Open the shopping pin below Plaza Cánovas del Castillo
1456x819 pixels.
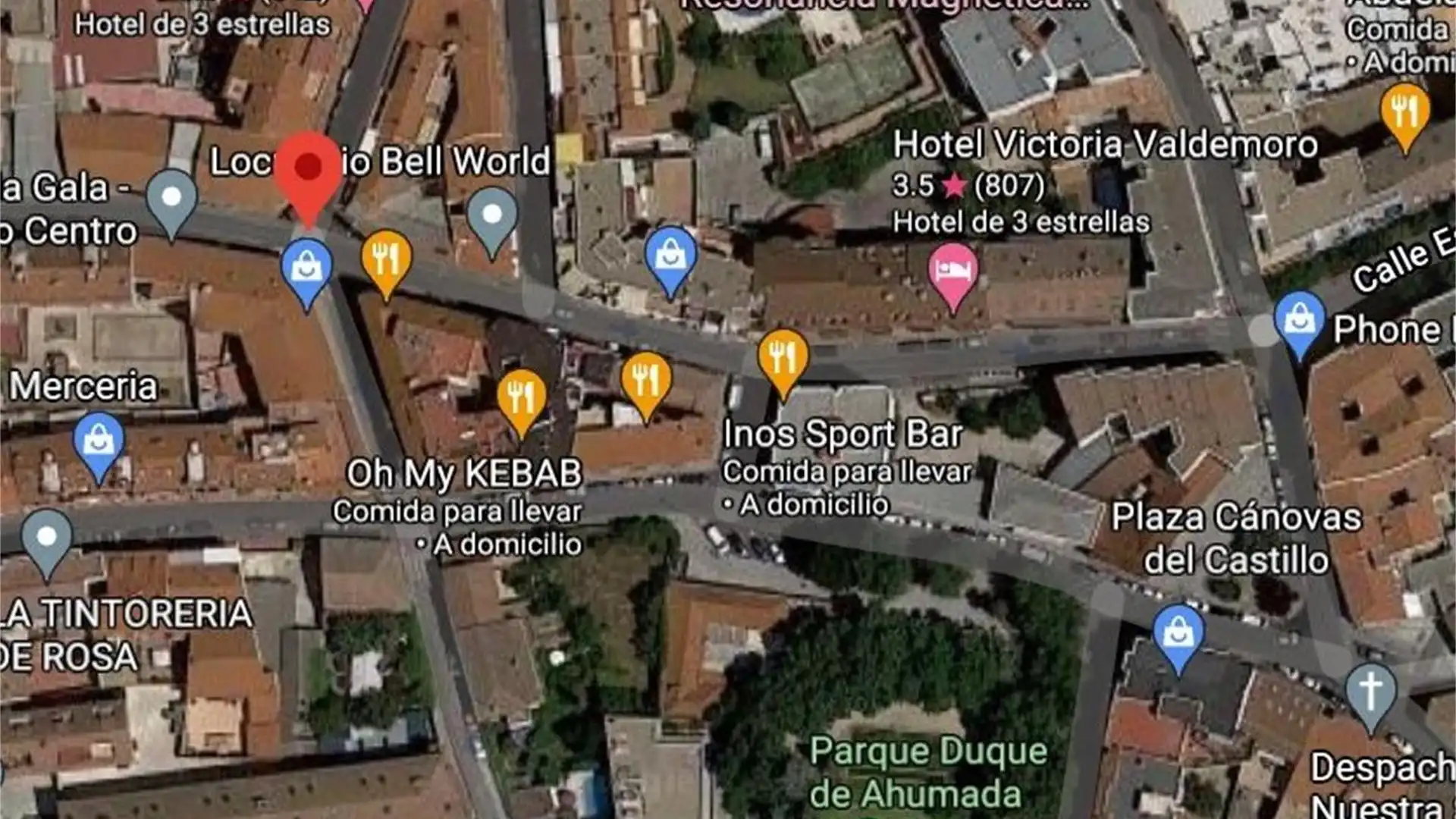pyautogui.click(x=1178, y=633)
